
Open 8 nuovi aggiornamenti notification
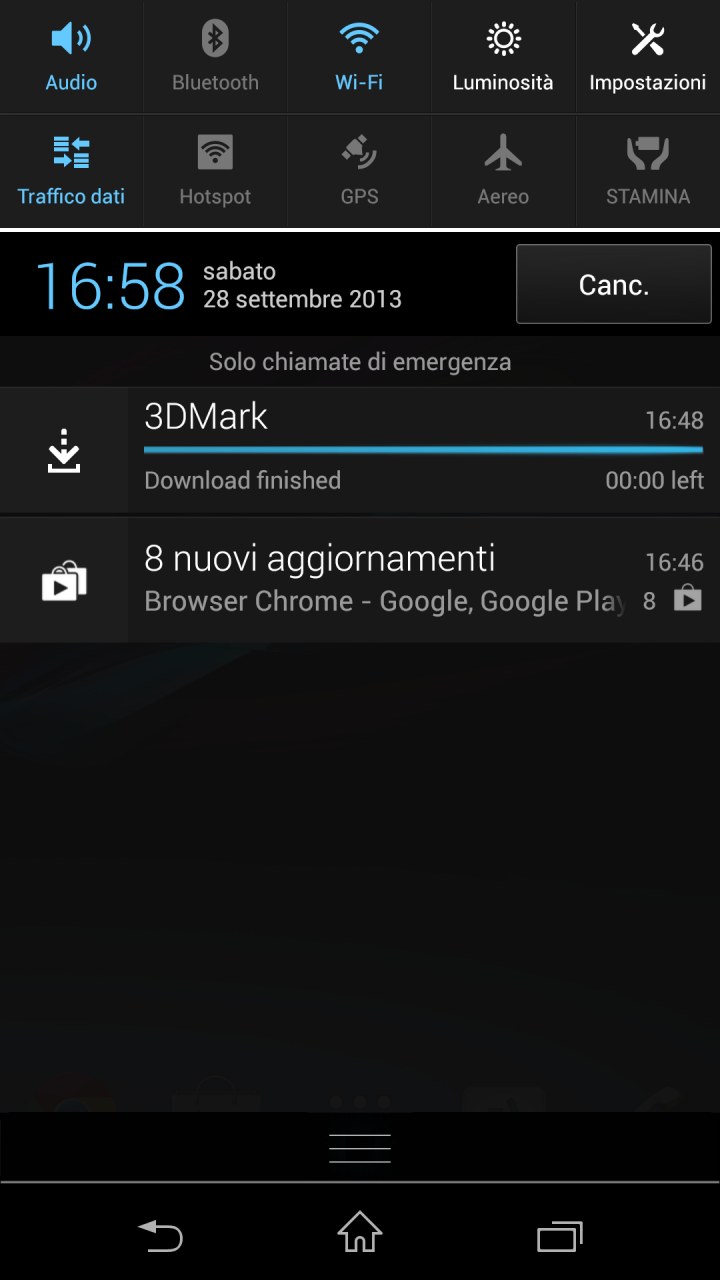pyautogui.click(x=360, y=580)
